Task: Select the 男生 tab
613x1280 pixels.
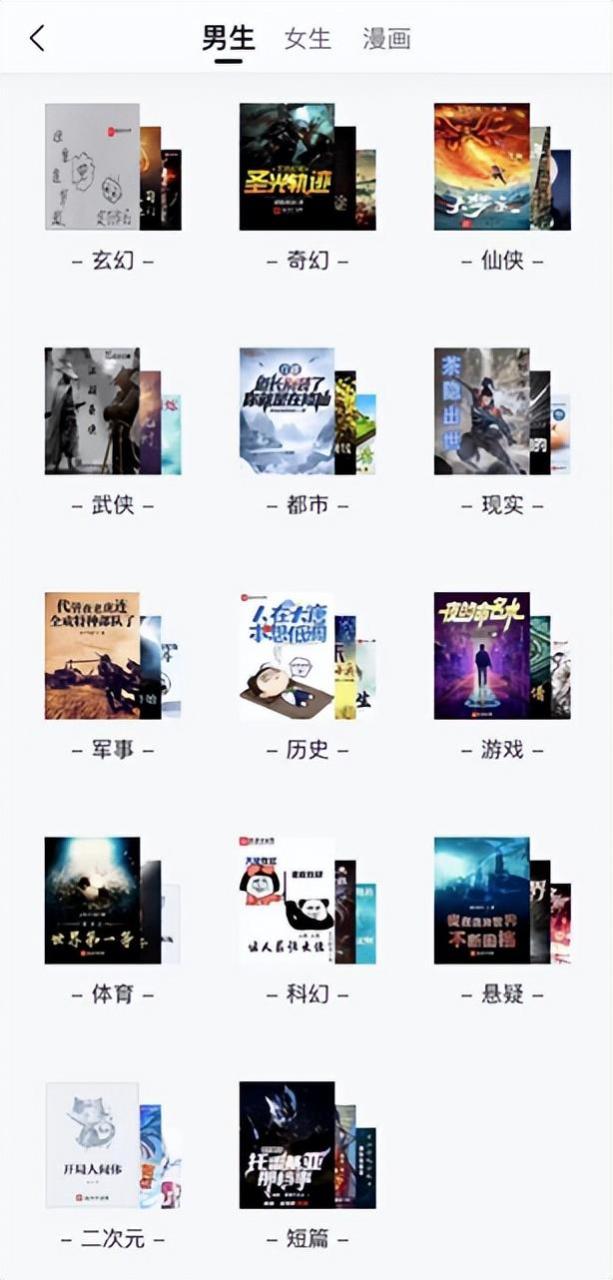Action: point(228,39)
